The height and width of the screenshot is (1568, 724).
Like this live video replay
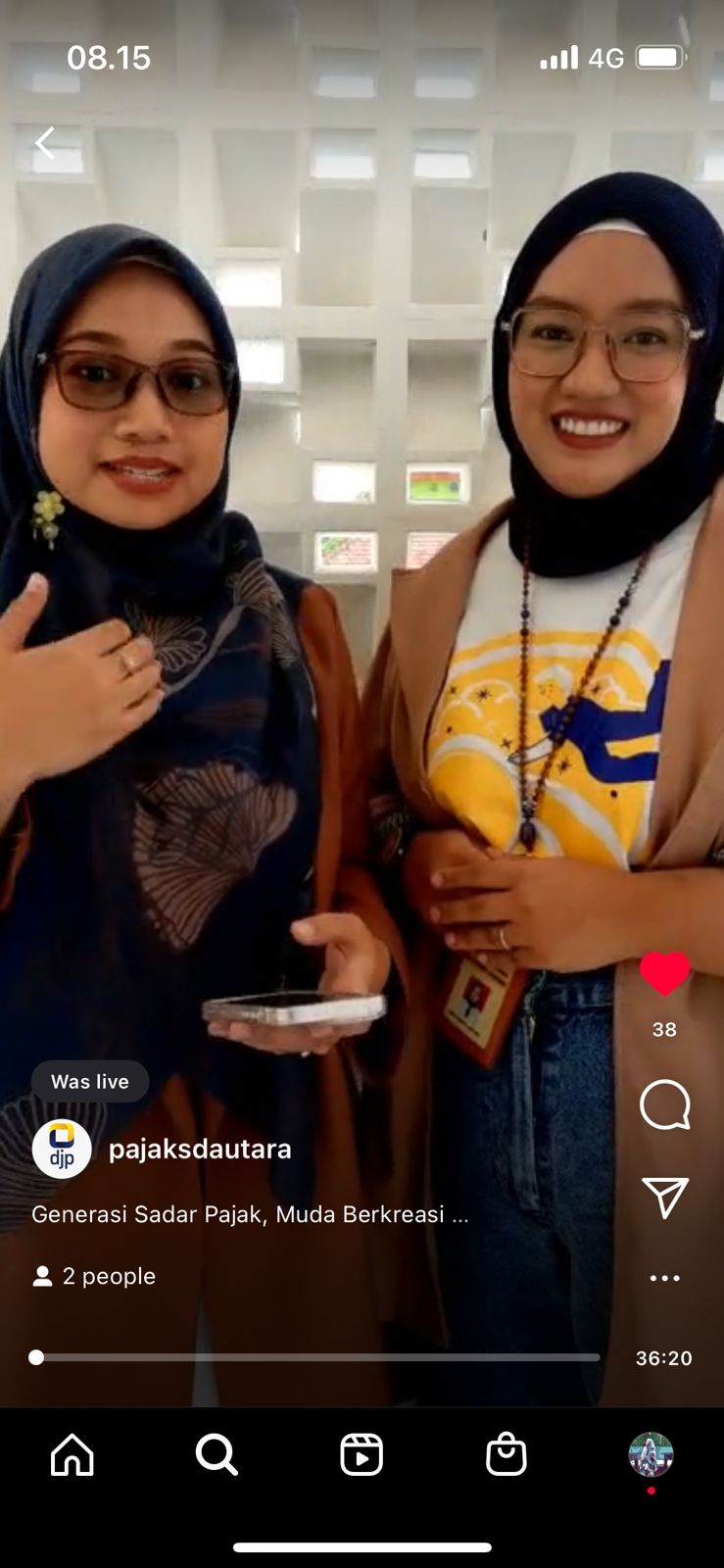664,974
